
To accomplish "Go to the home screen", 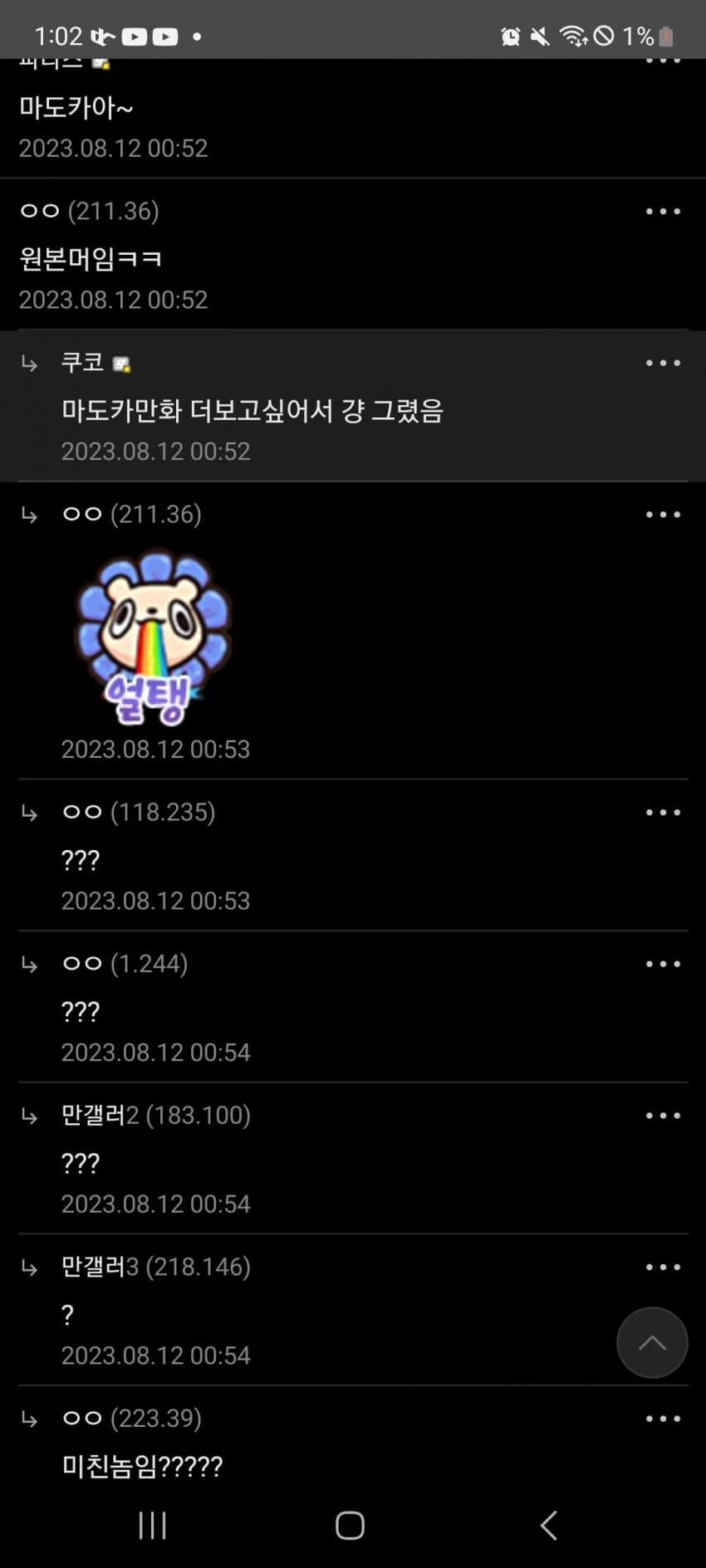I will pos(350,1525).
